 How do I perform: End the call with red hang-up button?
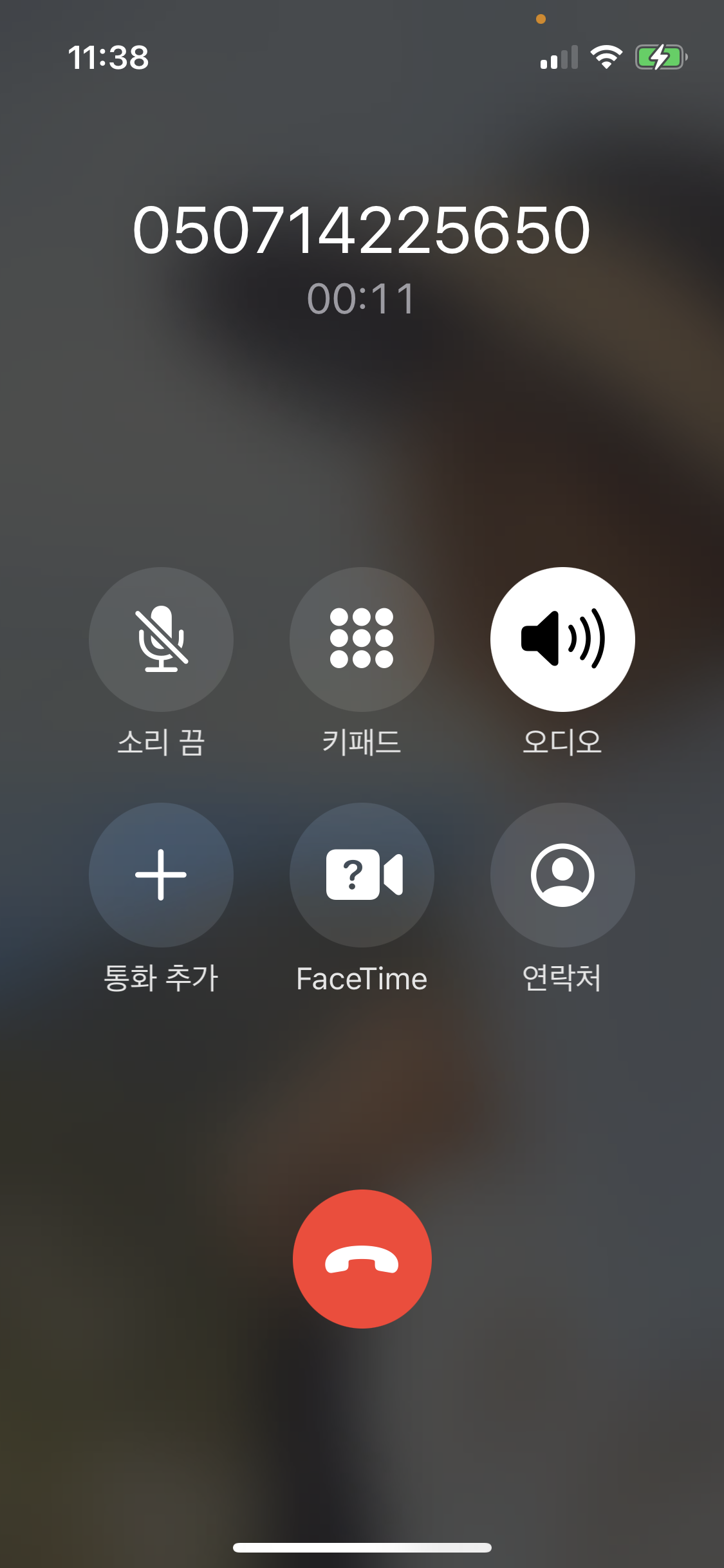(x=362, y=1259)
